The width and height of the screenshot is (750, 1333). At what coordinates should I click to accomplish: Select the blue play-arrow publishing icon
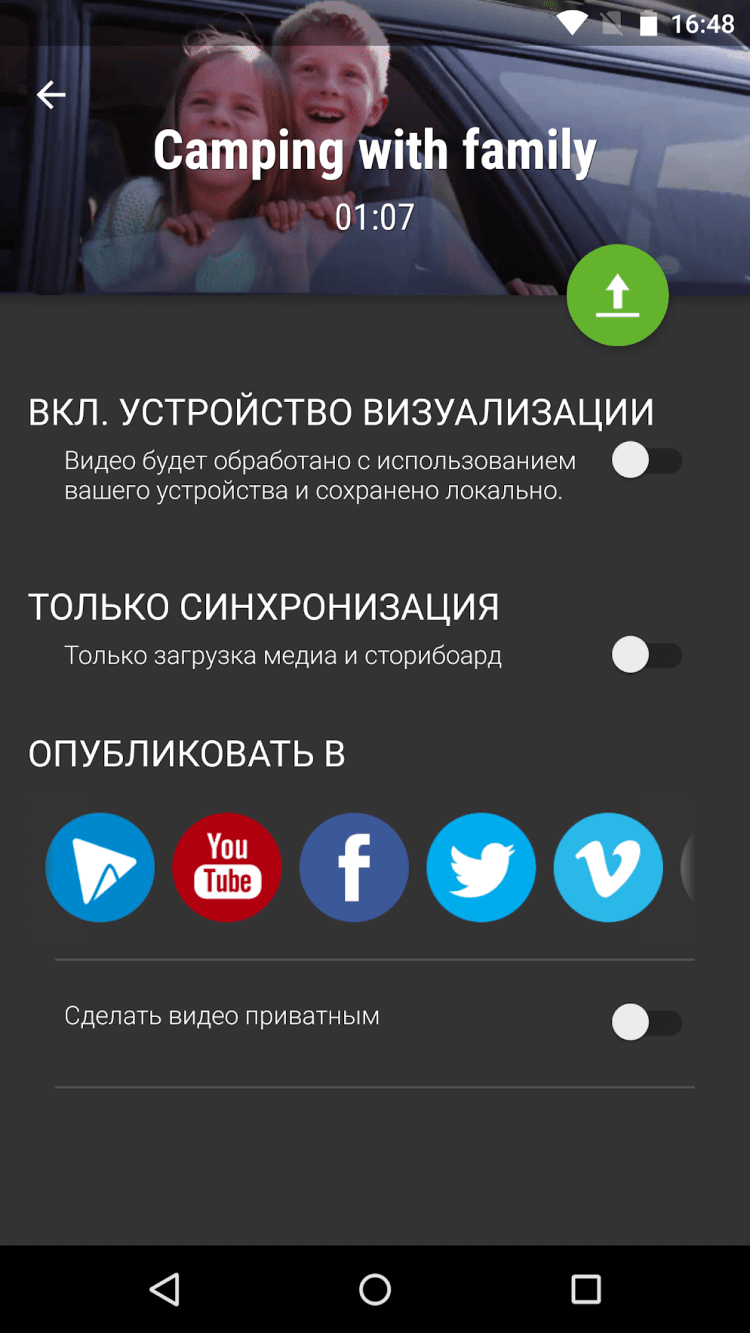[x=100, y=867]
